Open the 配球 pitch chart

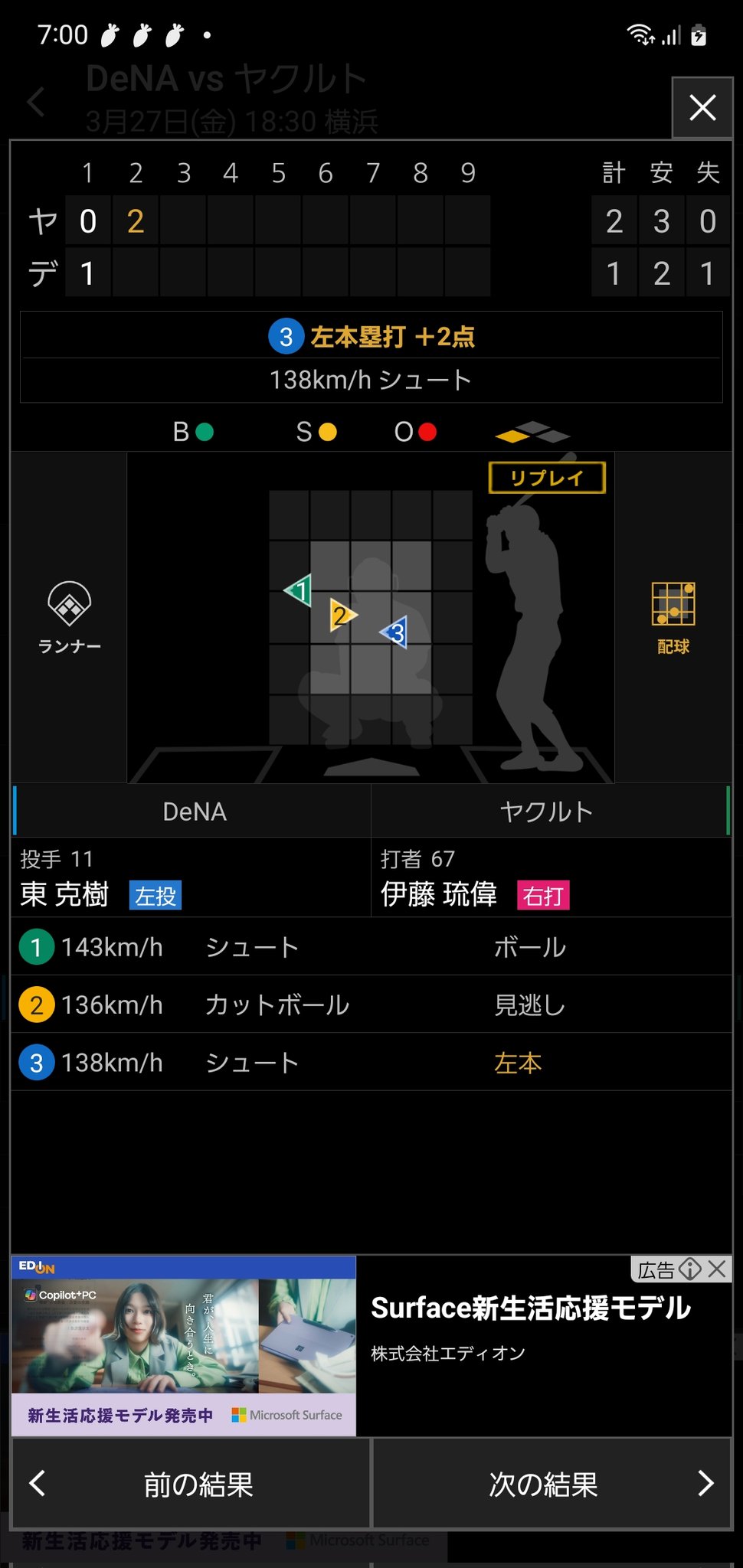click(x=673, y=618)
